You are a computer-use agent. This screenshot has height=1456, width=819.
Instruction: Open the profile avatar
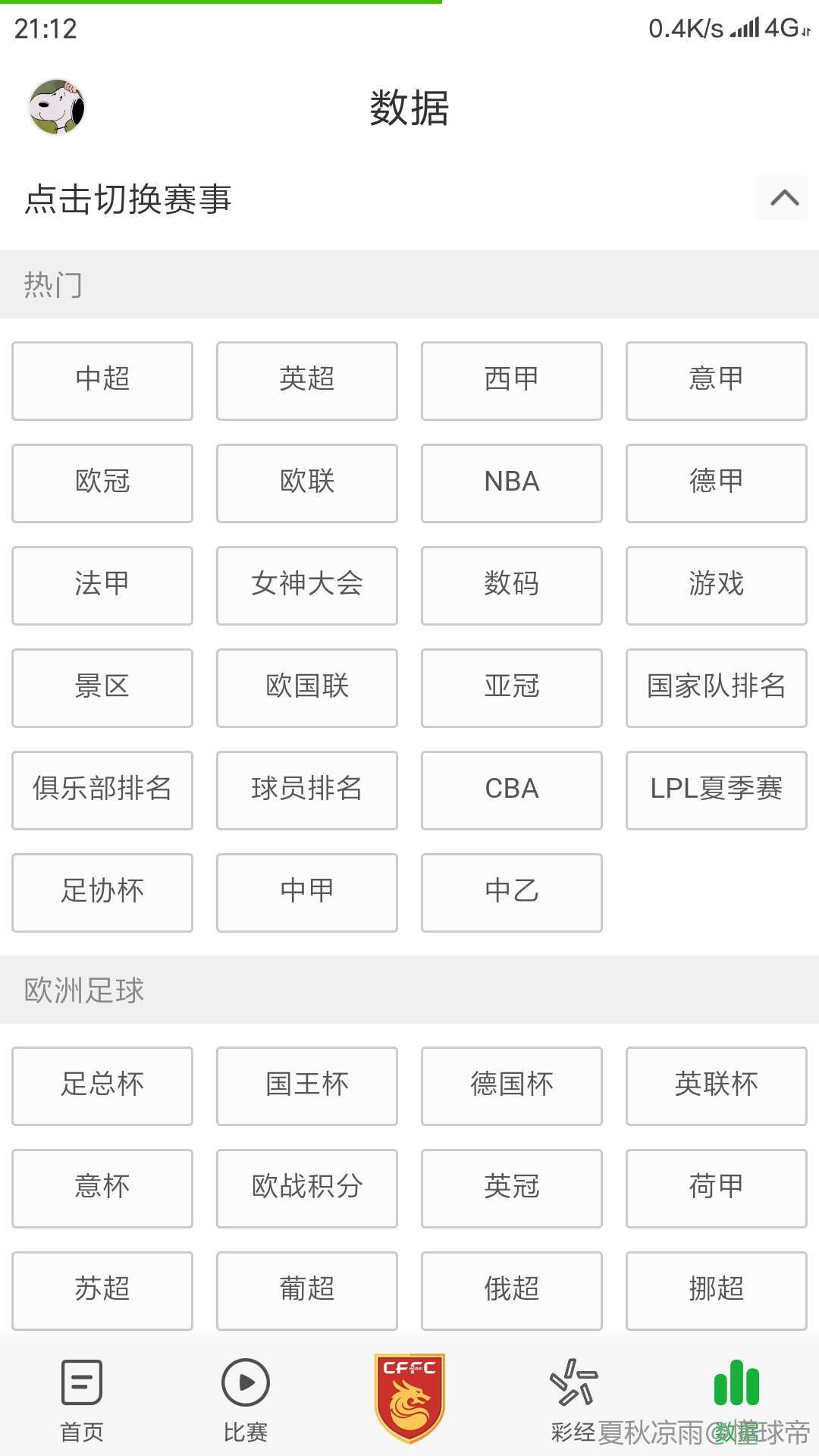click(56, 107)
